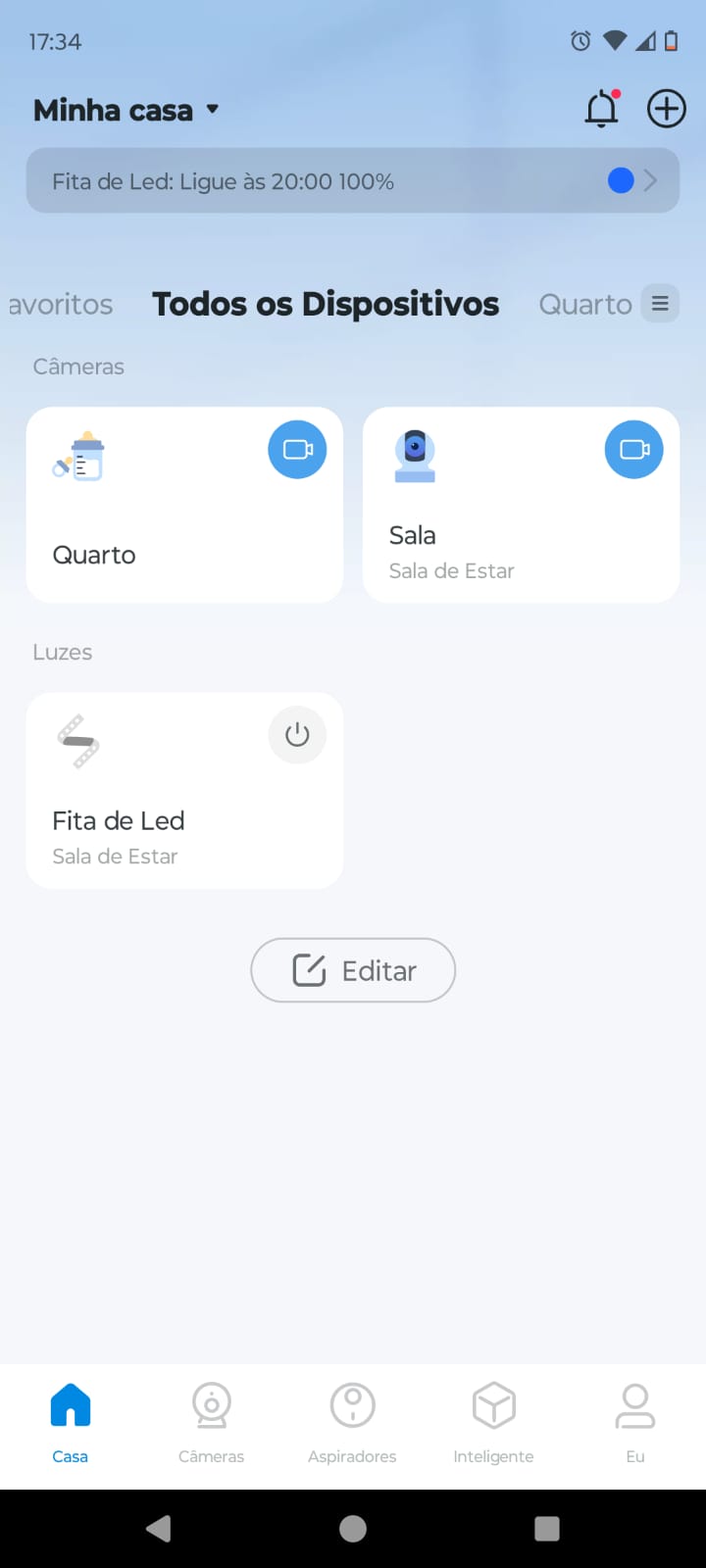Open the room list menu icon
This screenshot has width=706, height=1568.
660,304
